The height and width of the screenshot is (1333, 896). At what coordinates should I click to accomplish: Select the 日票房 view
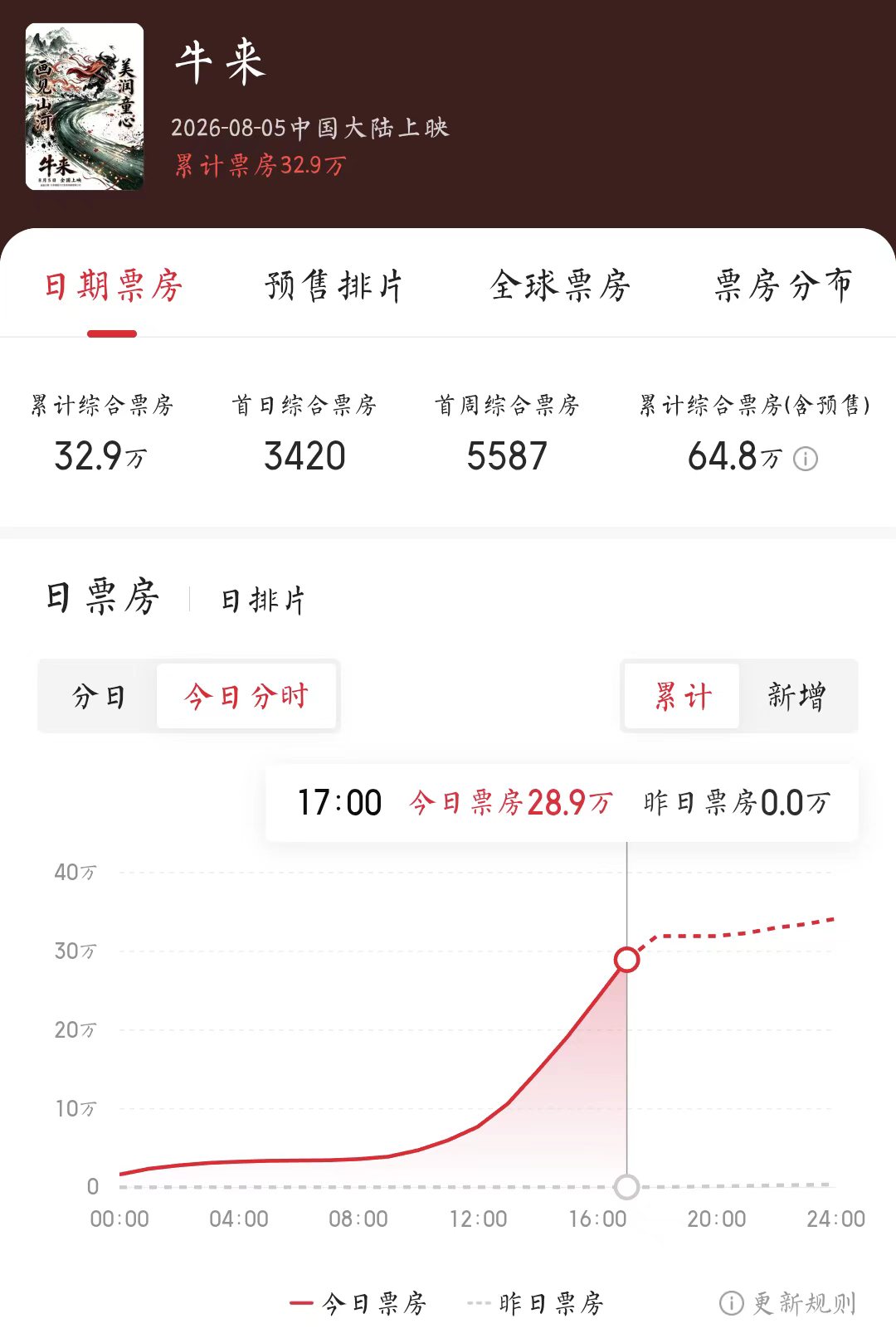click(x=101, y=597)
